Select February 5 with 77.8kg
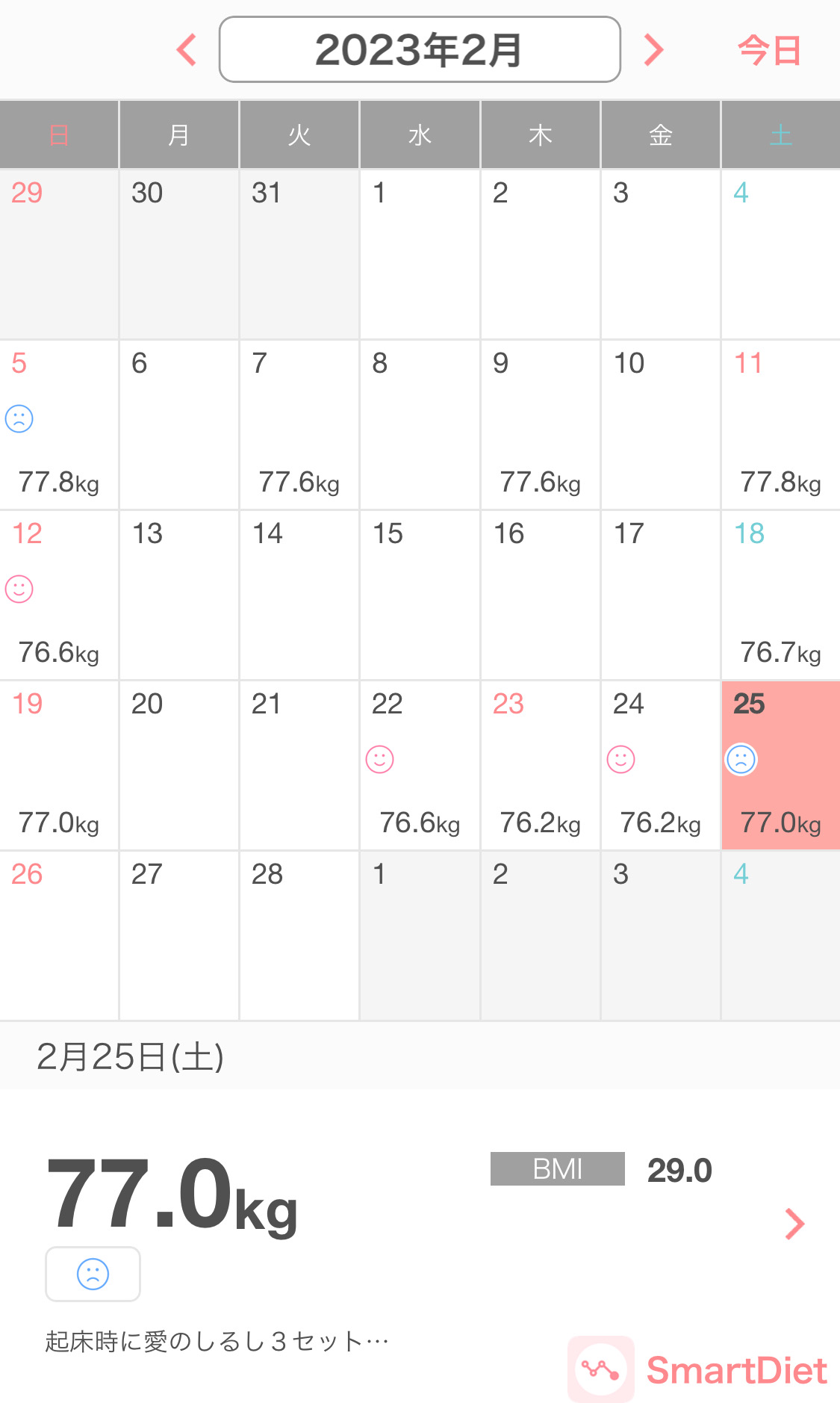 (x=59, y=425)
